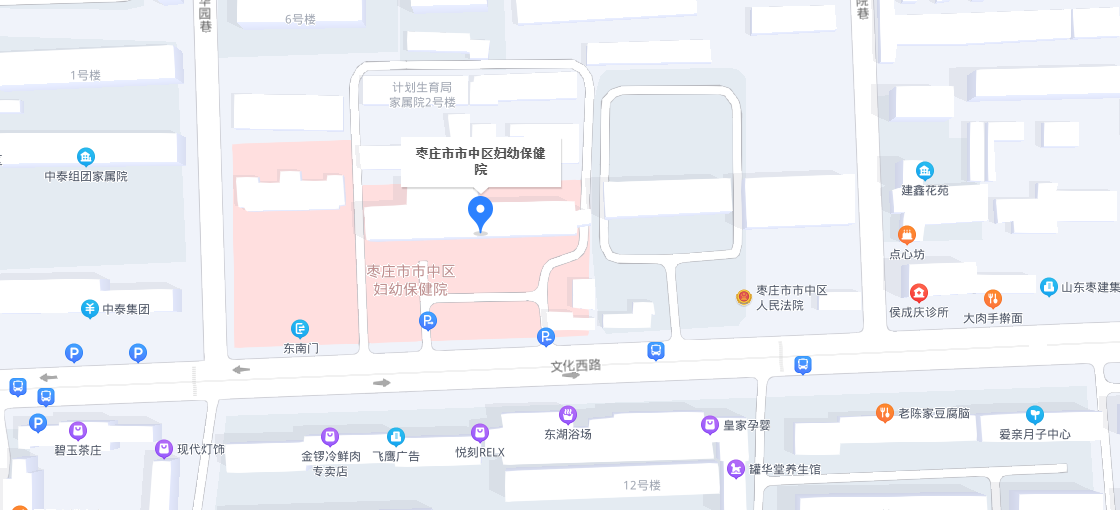Open the 东南门 gate marker

click(300, 328)
